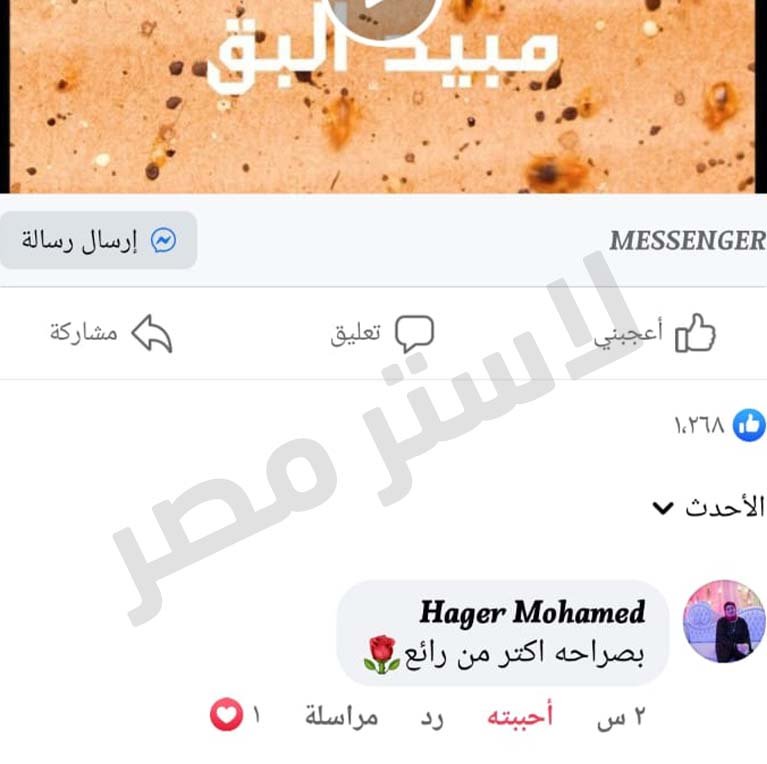Open the Hager Mohamed name link
Image resolution: width=767 pixels, height=764 pixels.
tap(531, 612)
